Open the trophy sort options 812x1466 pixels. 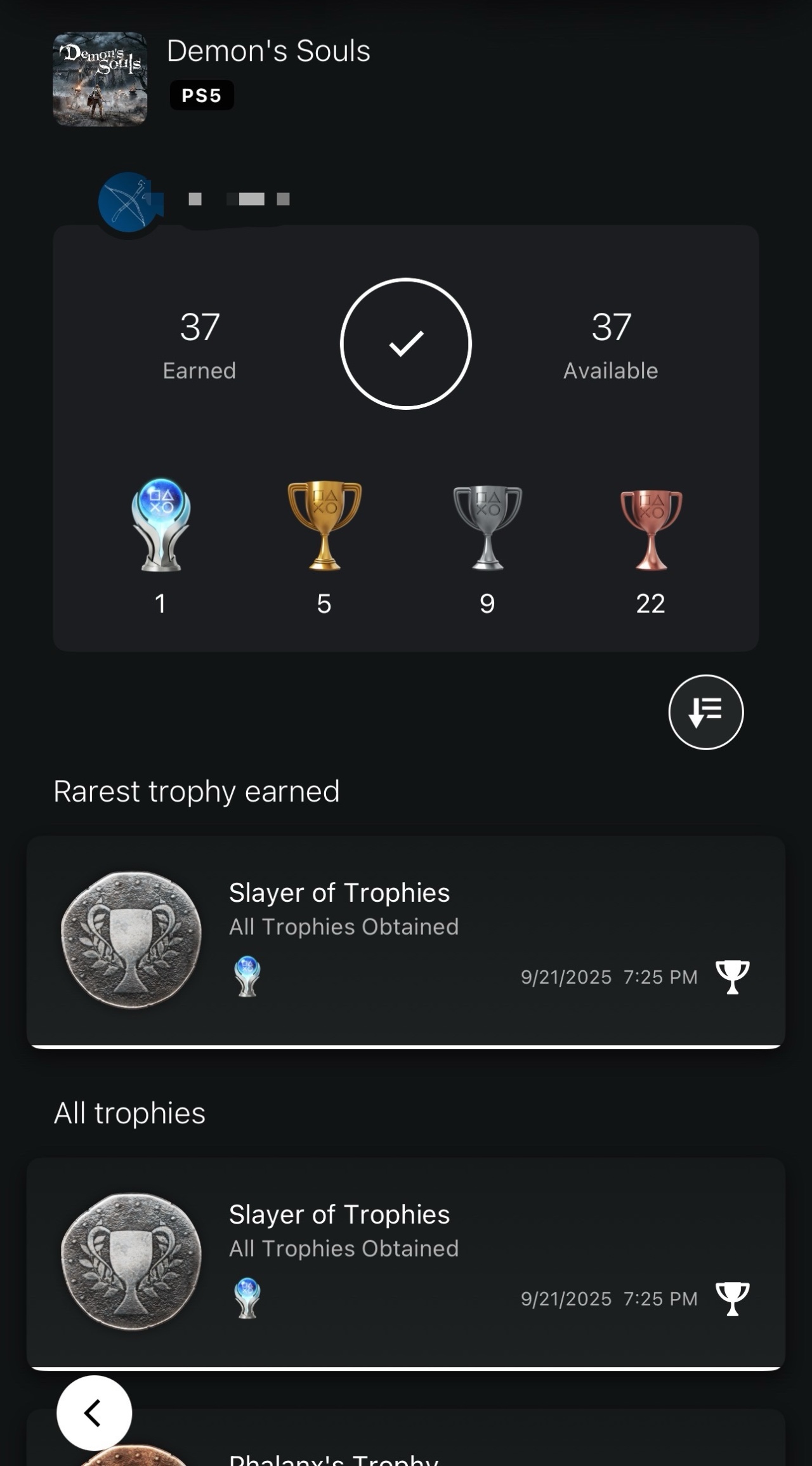[705, 711]
